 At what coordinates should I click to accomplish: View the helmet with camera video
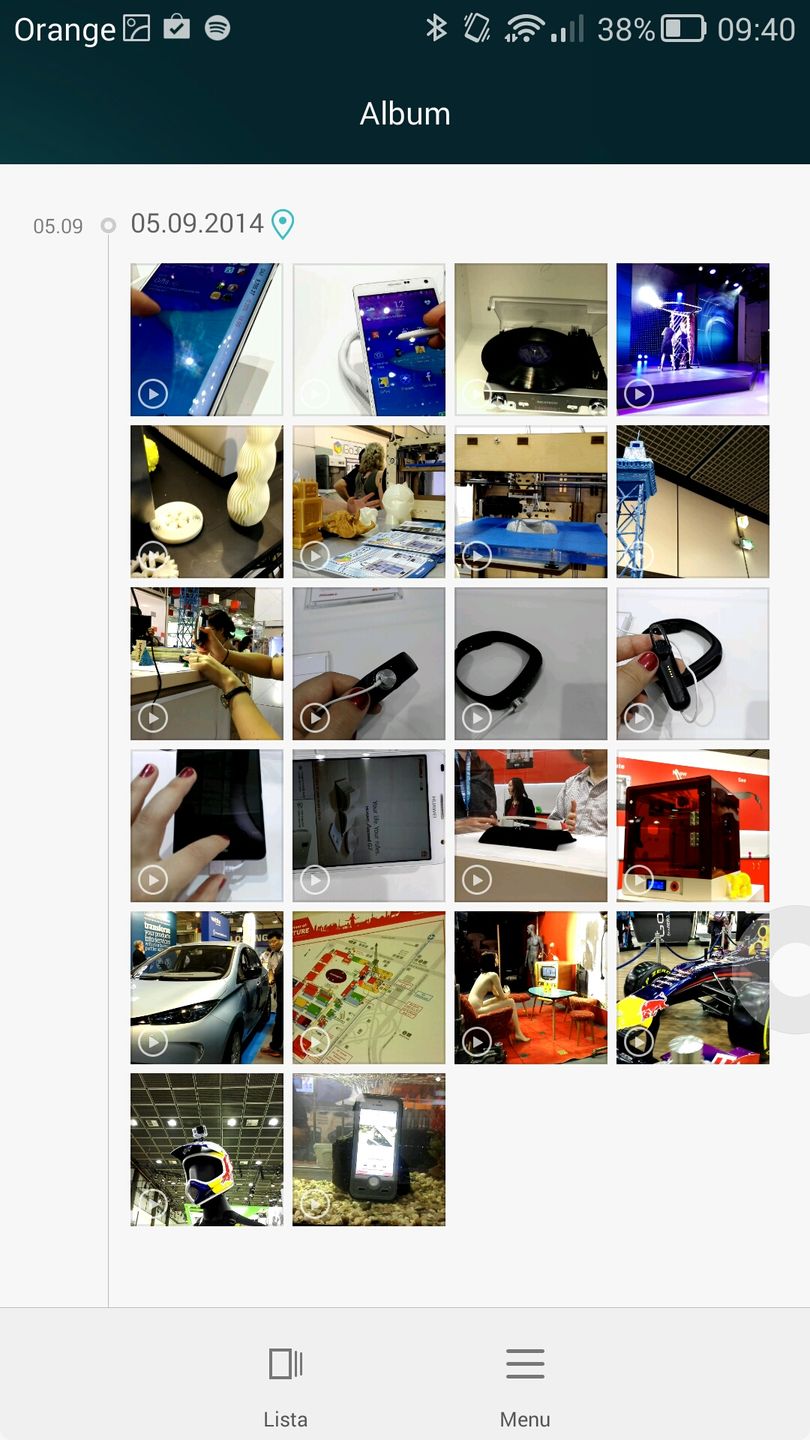coord(207,1150)
